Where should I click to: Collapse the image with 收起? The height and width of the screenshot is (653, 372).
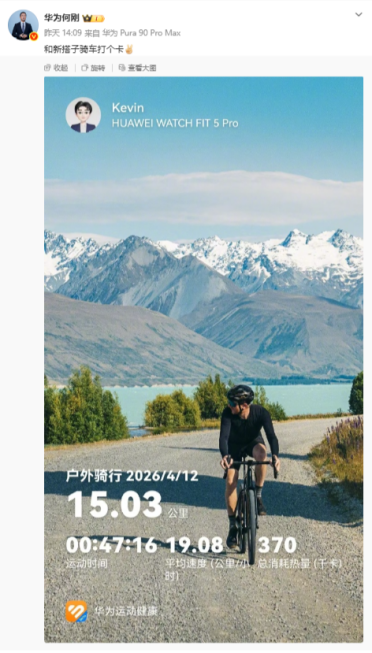point(56,68)
